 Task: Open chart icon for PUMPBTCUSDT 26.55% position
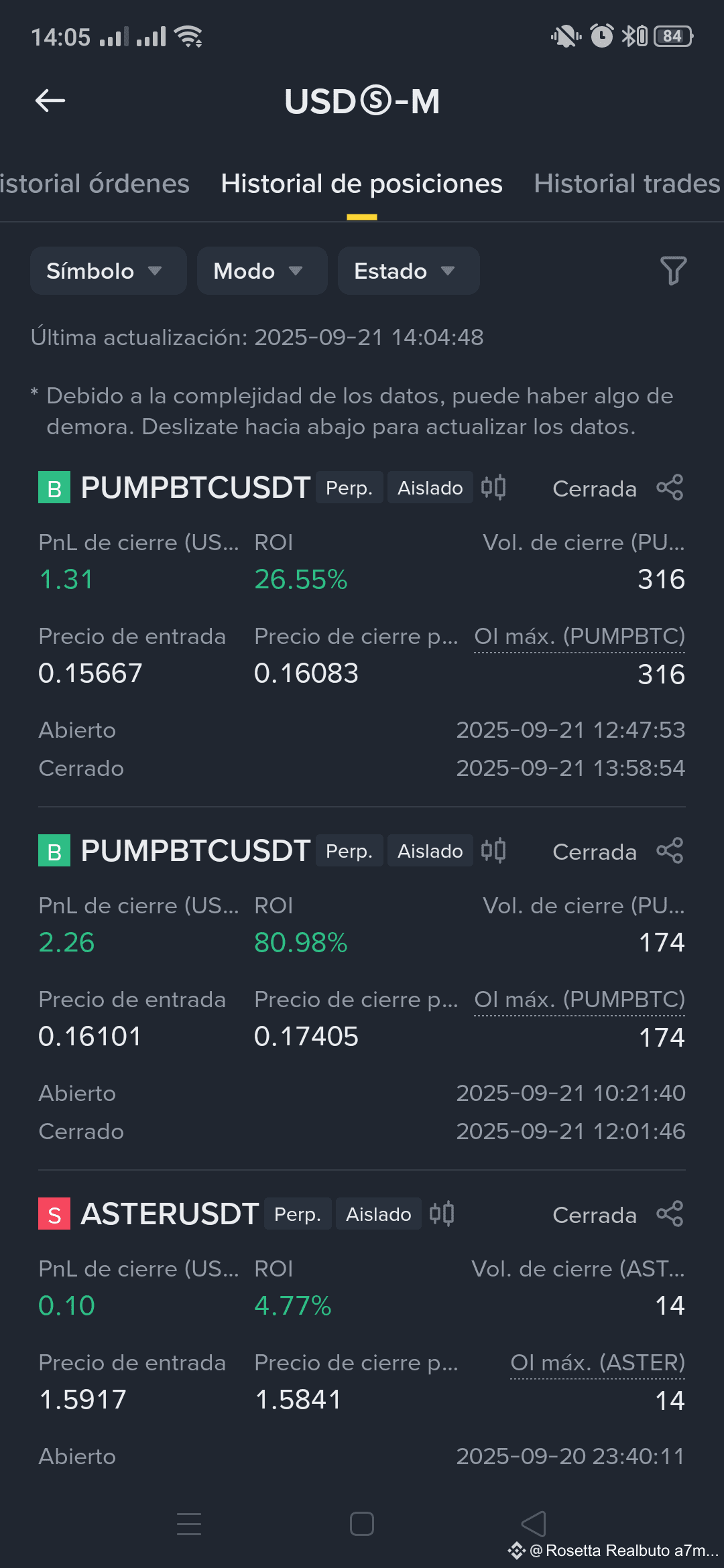tap(493, 487)
